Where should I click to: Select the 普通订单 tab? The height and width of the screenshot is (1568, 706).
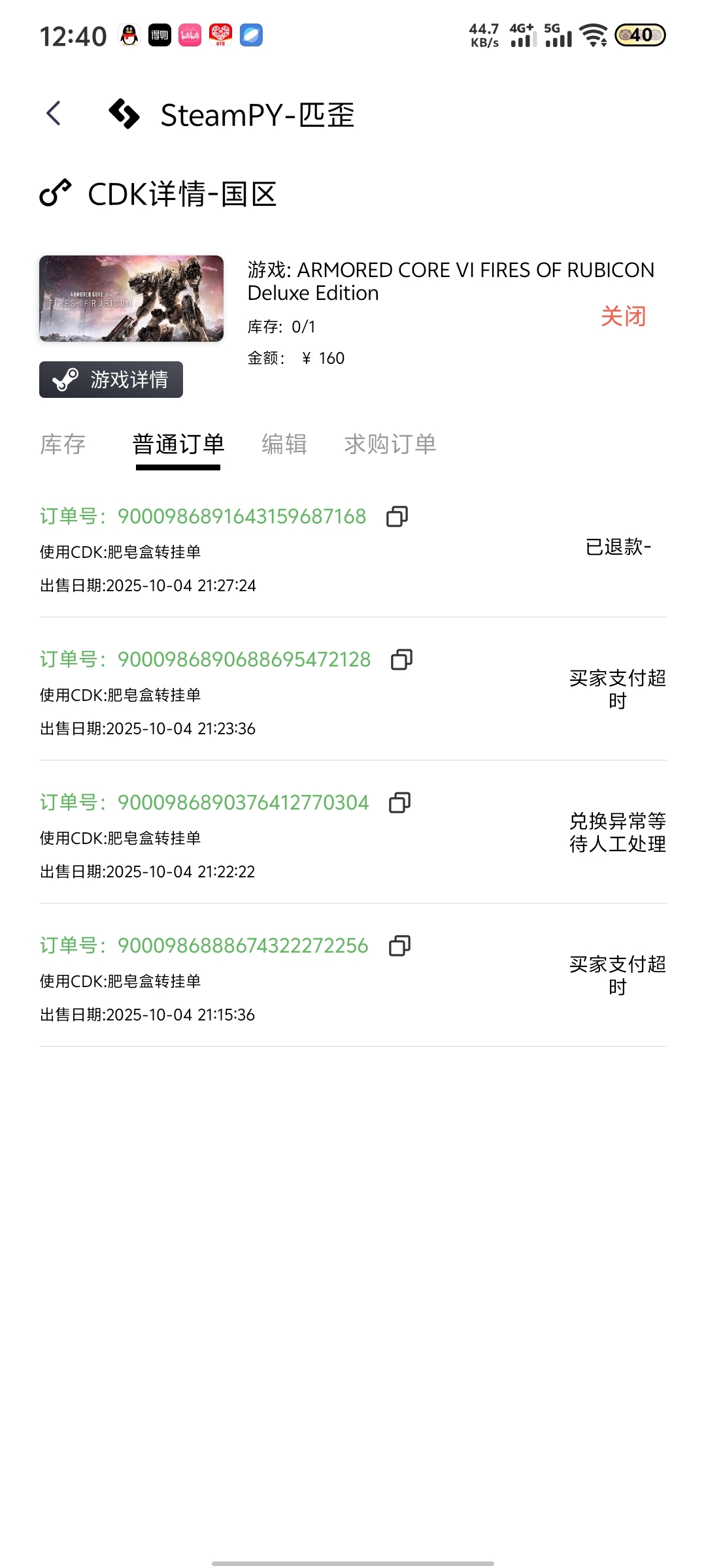(x=178, y=444)
